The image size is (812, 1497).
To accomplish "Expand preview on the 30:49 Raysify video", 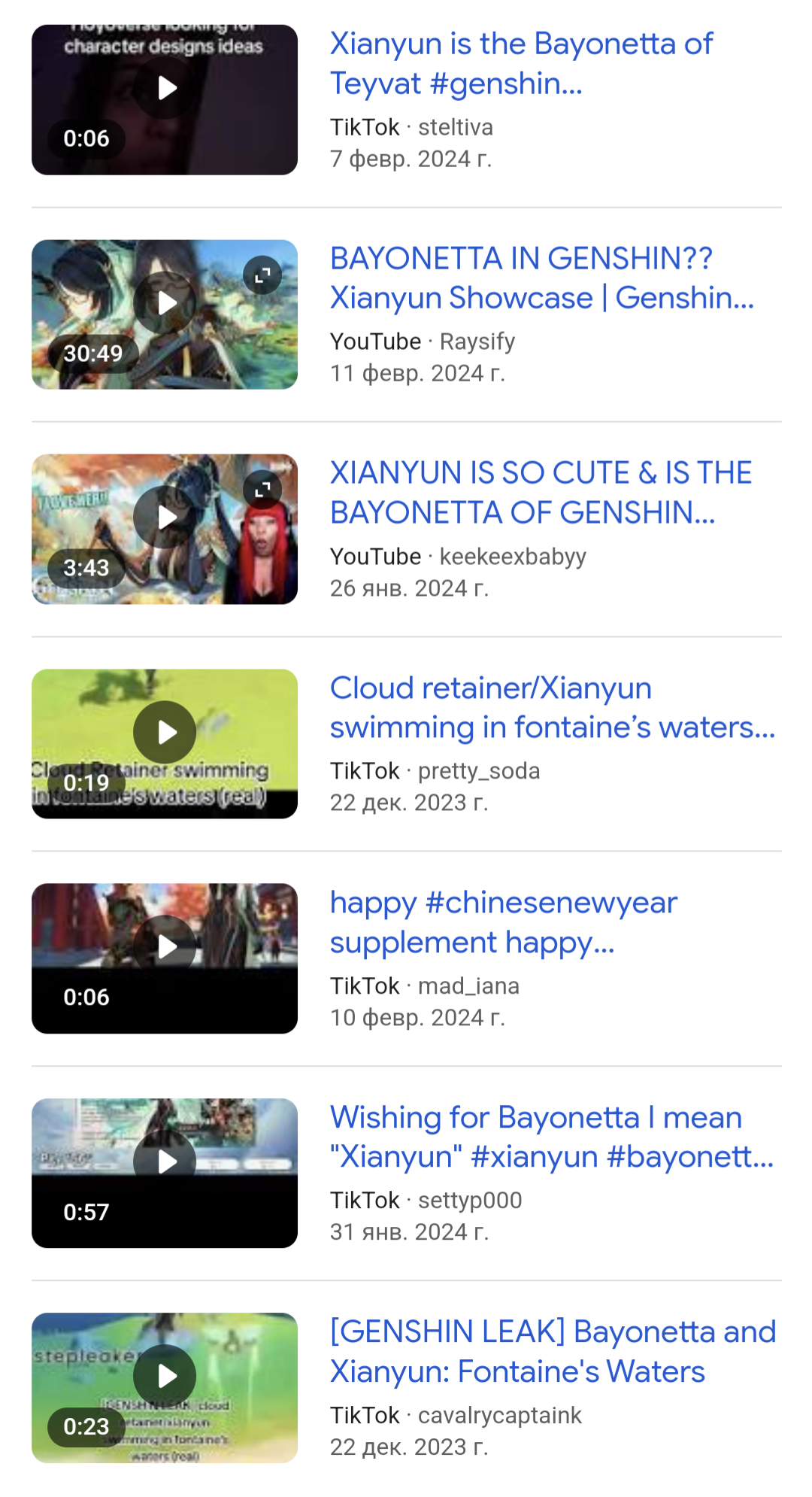I will (262, 275).
